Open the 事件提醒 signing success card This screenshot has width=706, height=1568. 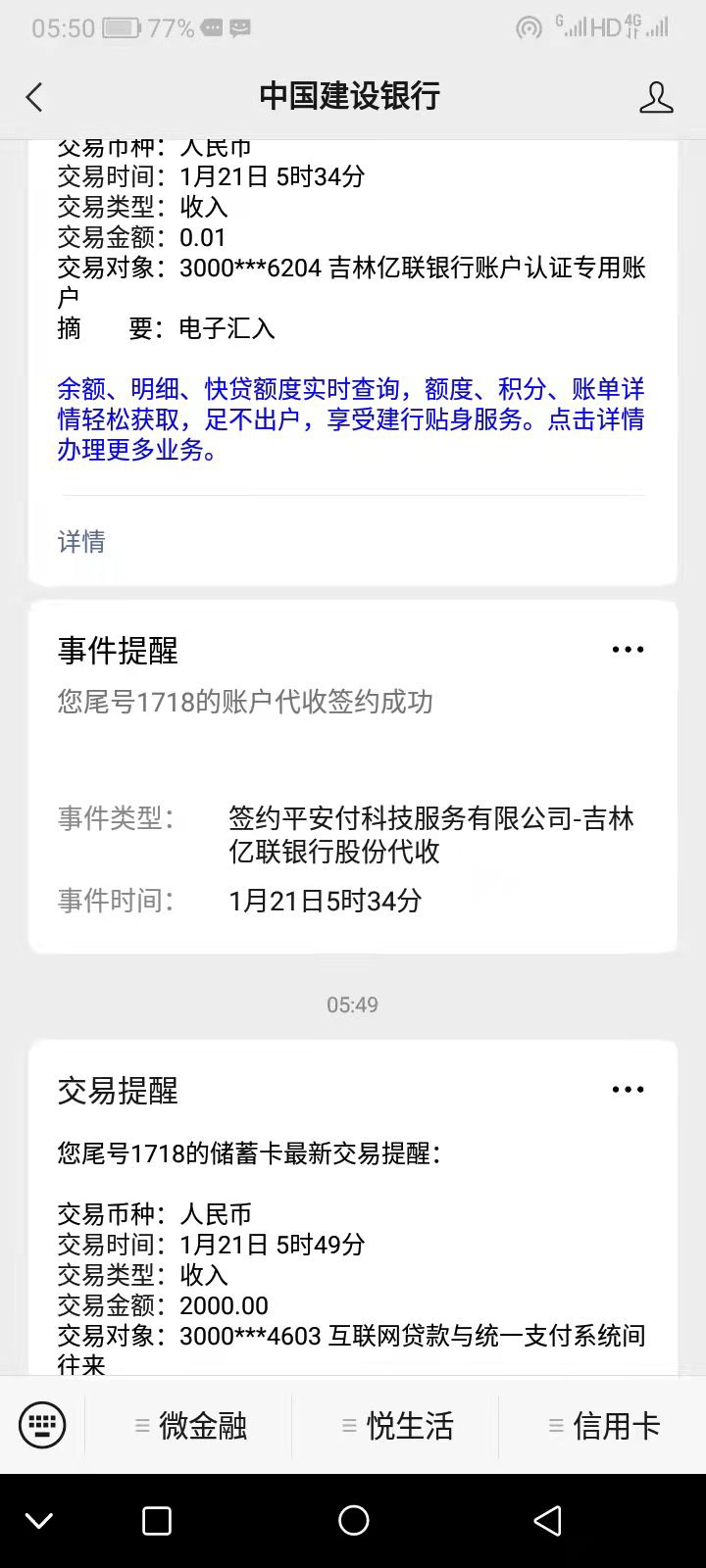[x=353, y=776]
